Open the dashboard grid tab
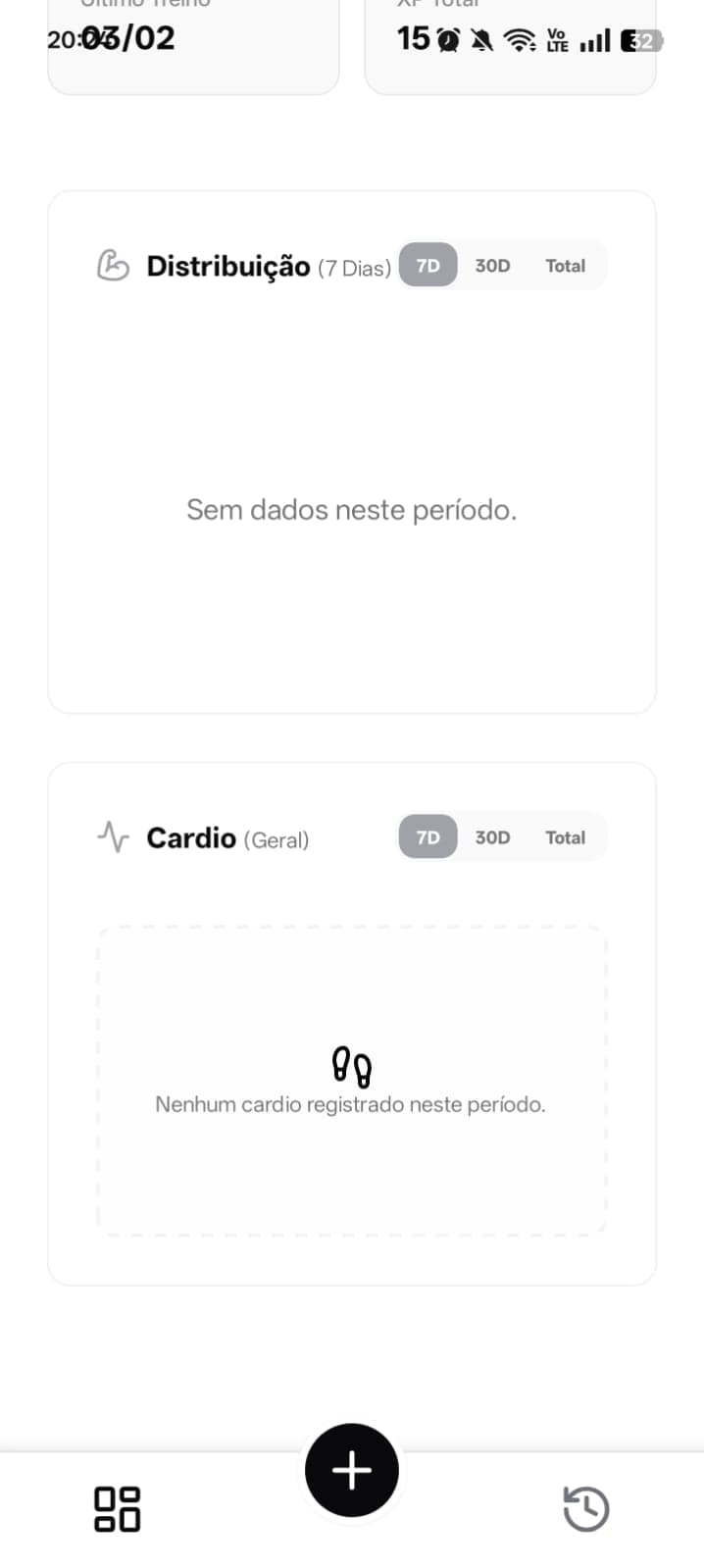 click(117, 1508)
